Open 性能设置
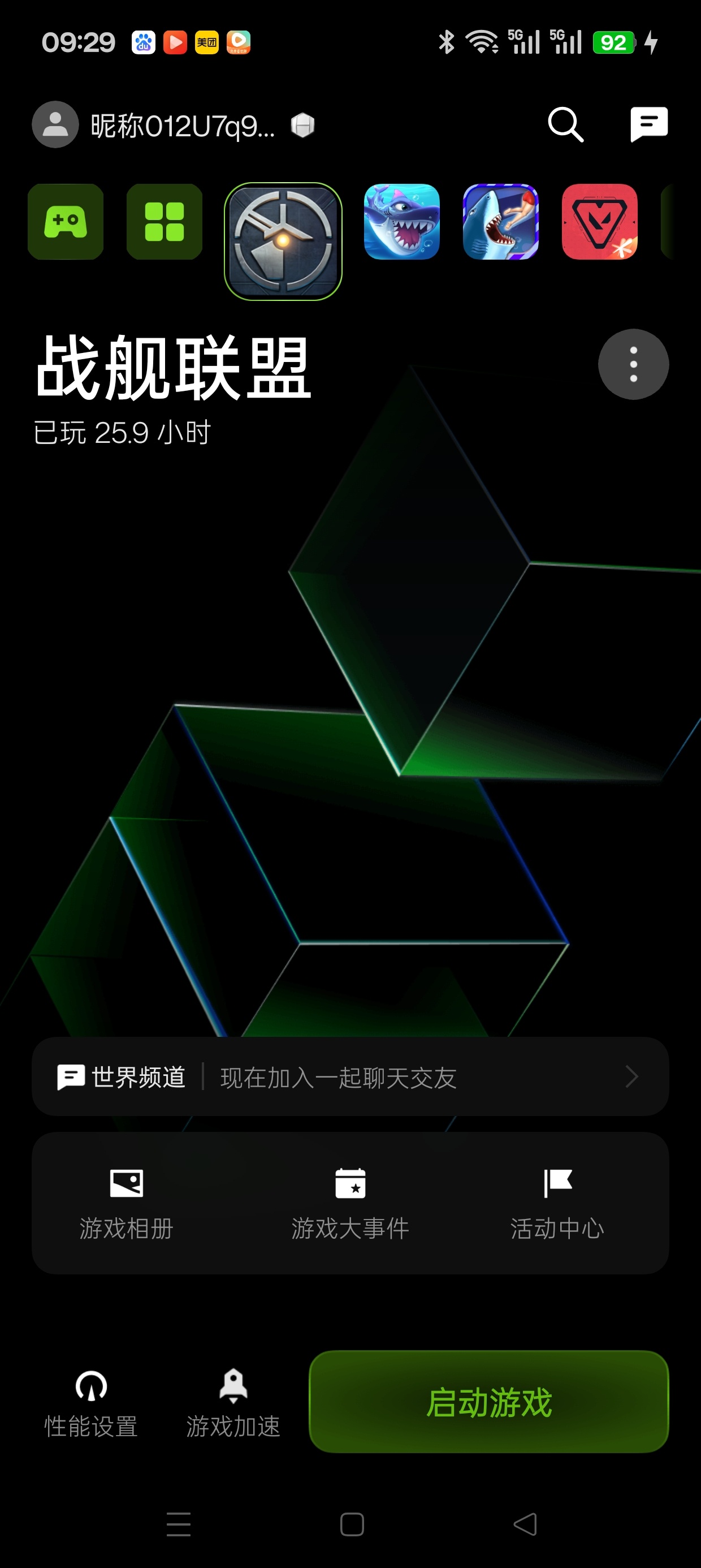The image size is (701, 1568). (91, 1403)
